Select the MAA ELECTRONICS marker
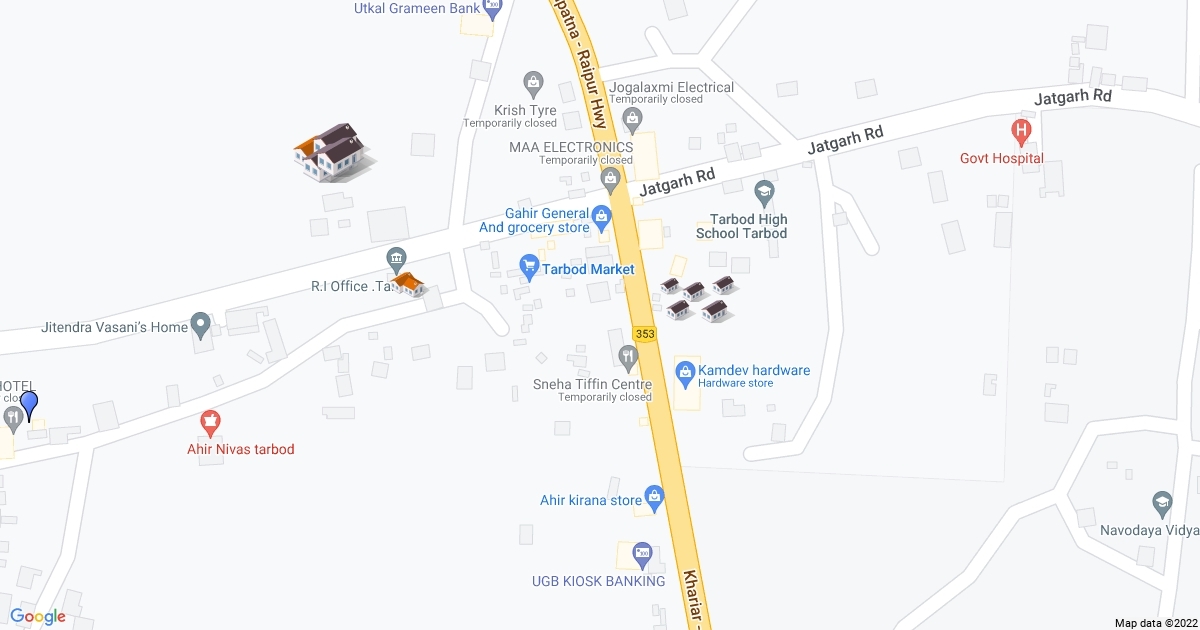1200x630 pixels. point(610,178)
